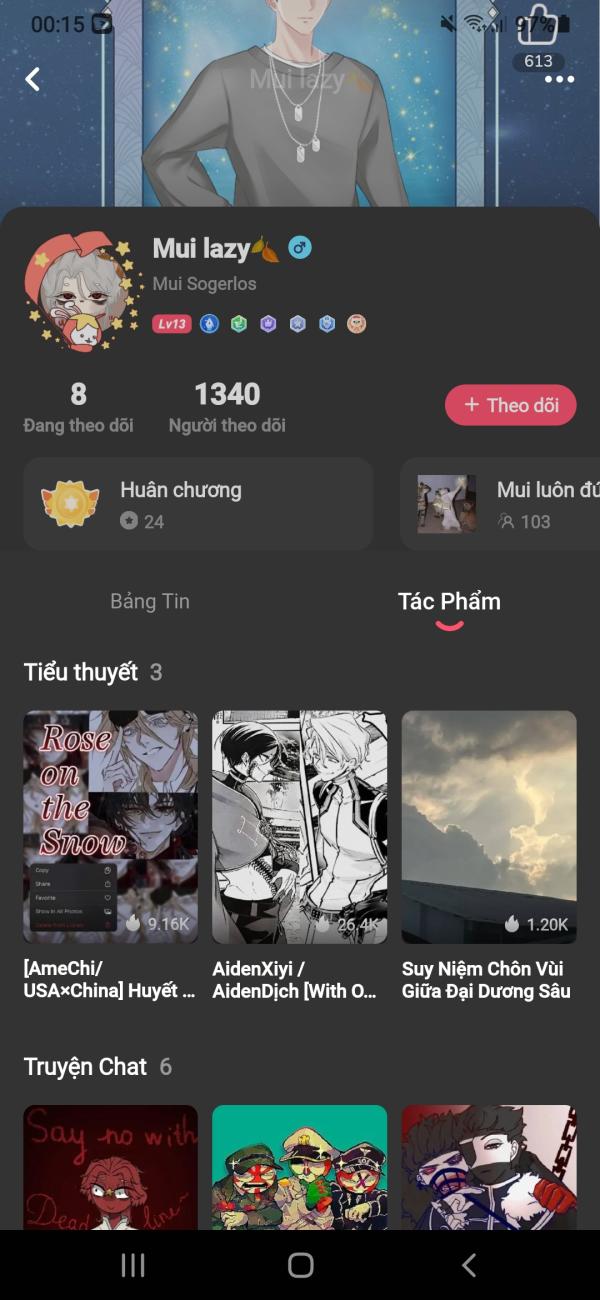Open the green-background soldiers chat story
Viewport: 600px width, 1300px height.
click(299, 1166)
